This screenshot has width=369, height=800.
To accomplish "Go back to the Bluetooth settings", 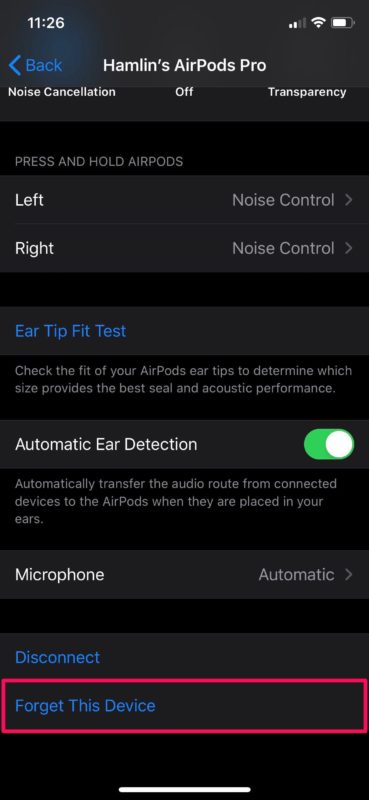I will [x=35, y=65].
